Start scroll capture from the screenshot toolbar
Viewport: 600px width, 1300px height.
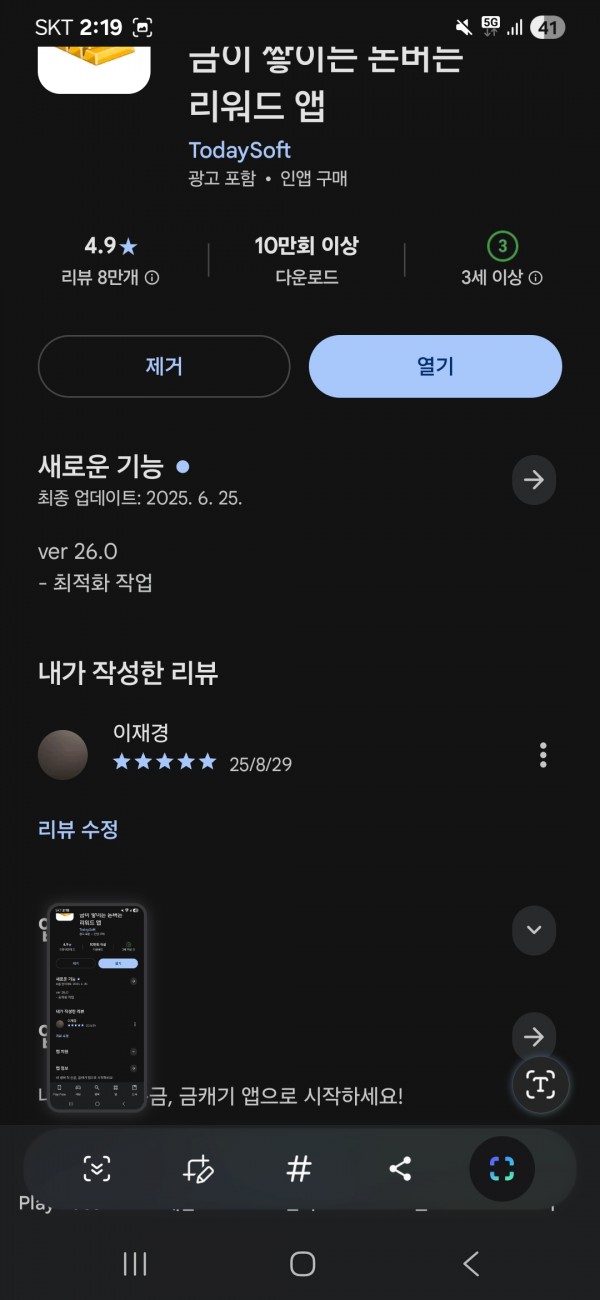tap(97, 1168)
